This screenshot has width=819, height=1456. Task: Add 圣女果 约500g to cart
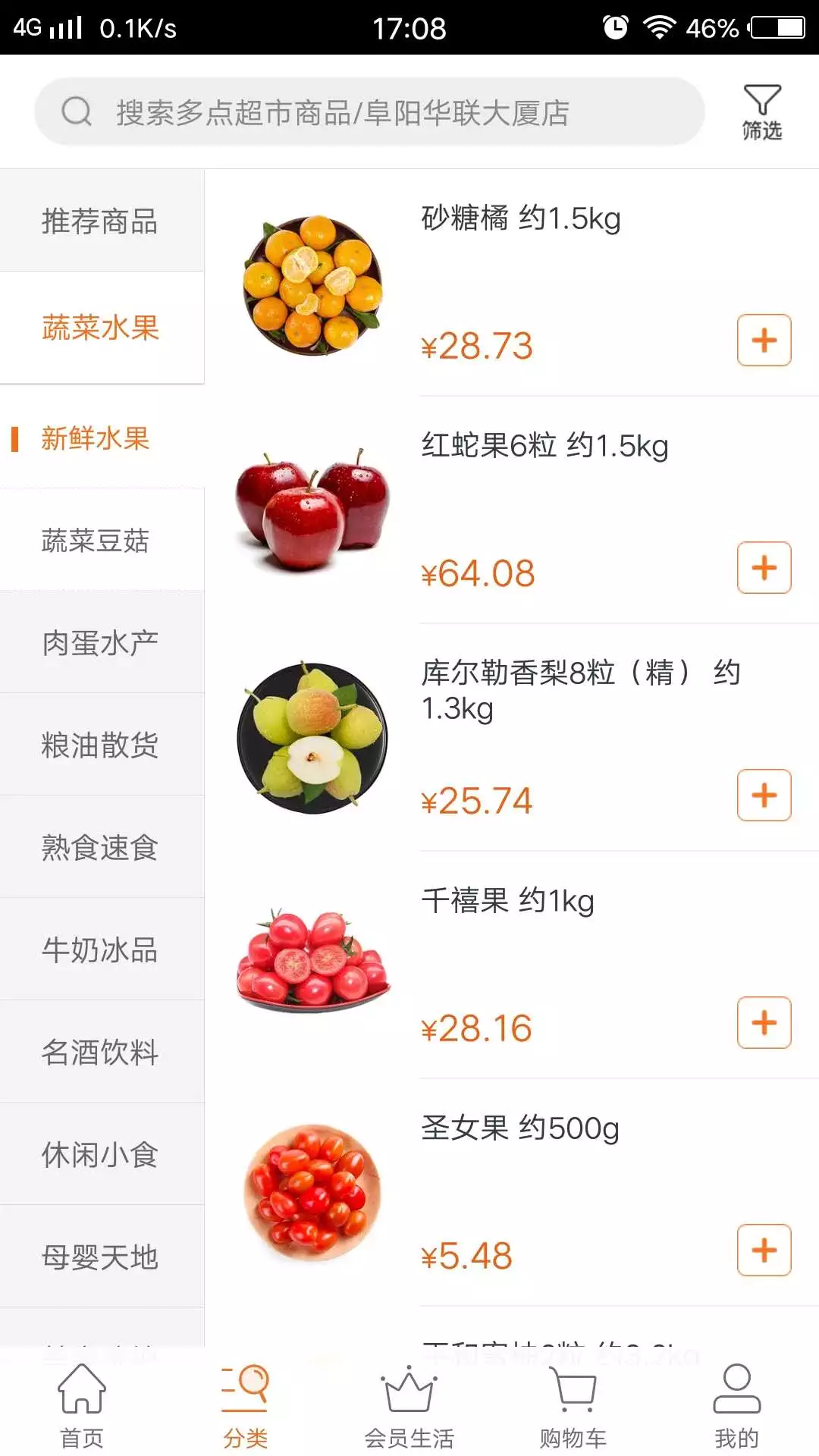[764, 1250]
